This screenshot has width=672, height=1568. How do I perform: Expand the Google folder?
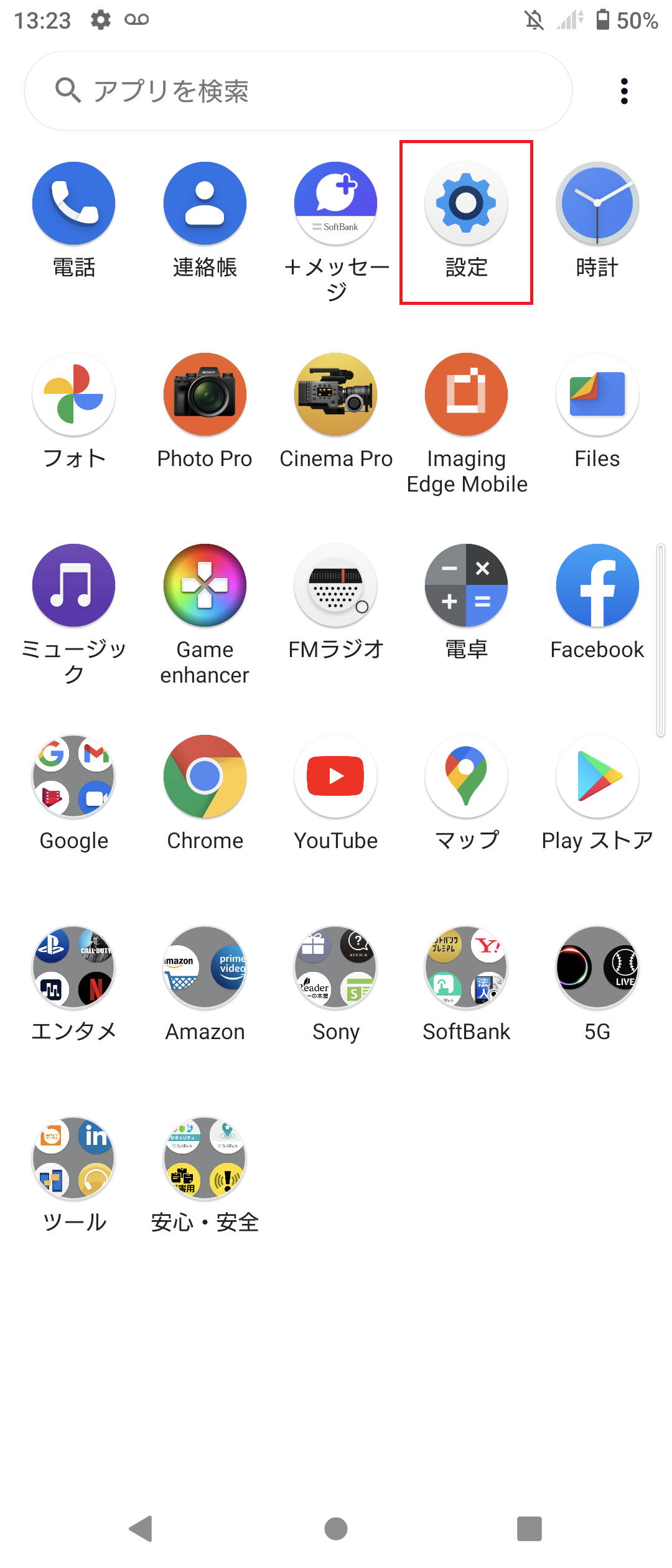(73, 777)
